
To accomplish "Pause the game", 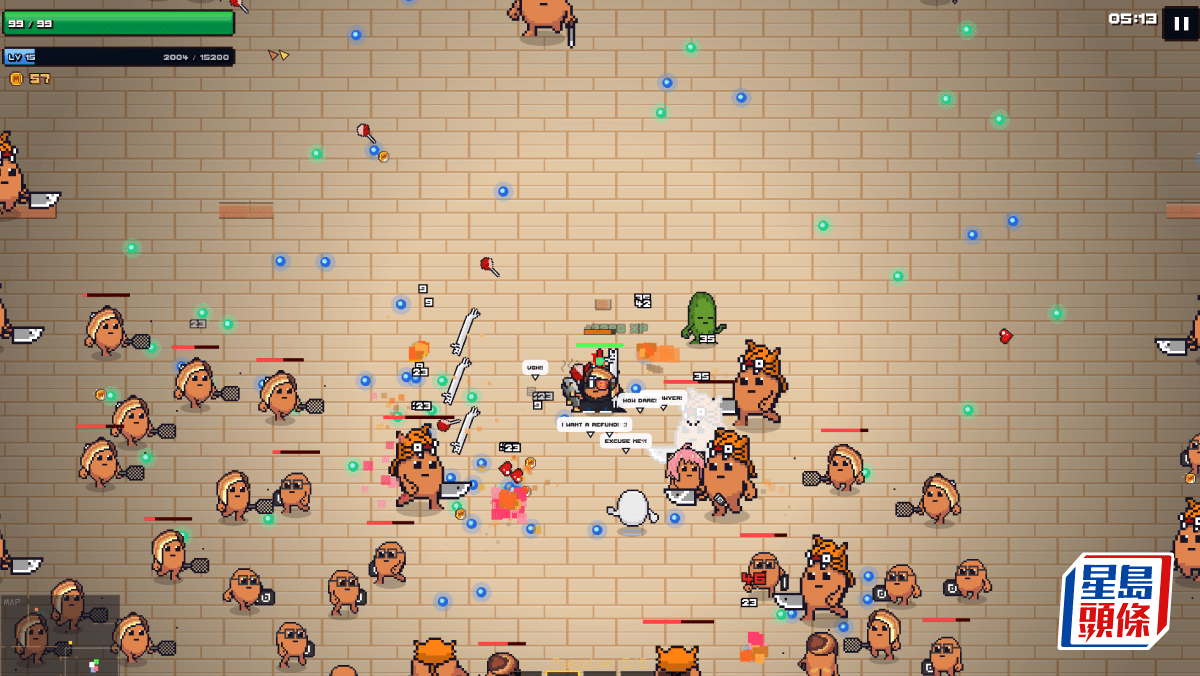I will click(x=1180, y=22).
